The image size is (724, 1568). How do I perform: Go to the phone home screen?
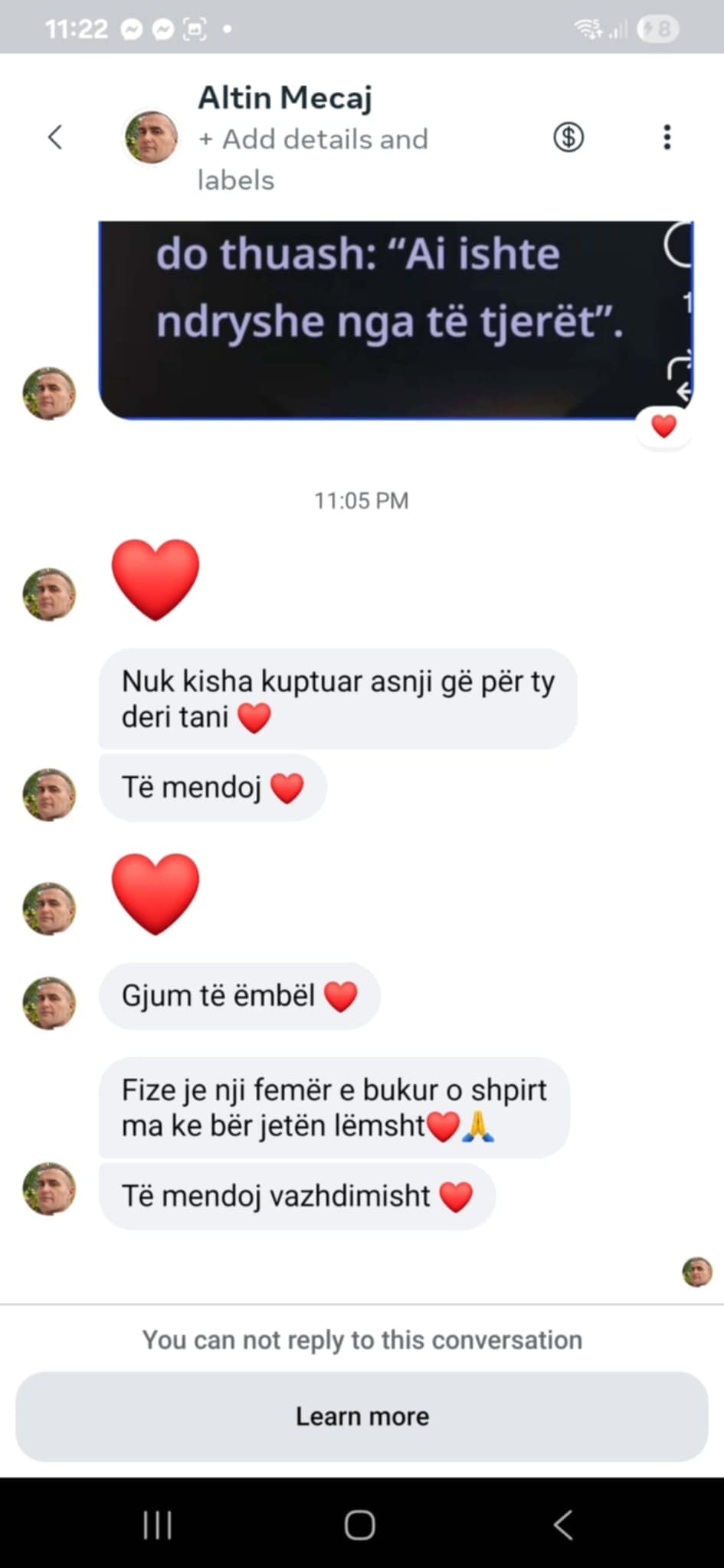[x=360, y=1525]
